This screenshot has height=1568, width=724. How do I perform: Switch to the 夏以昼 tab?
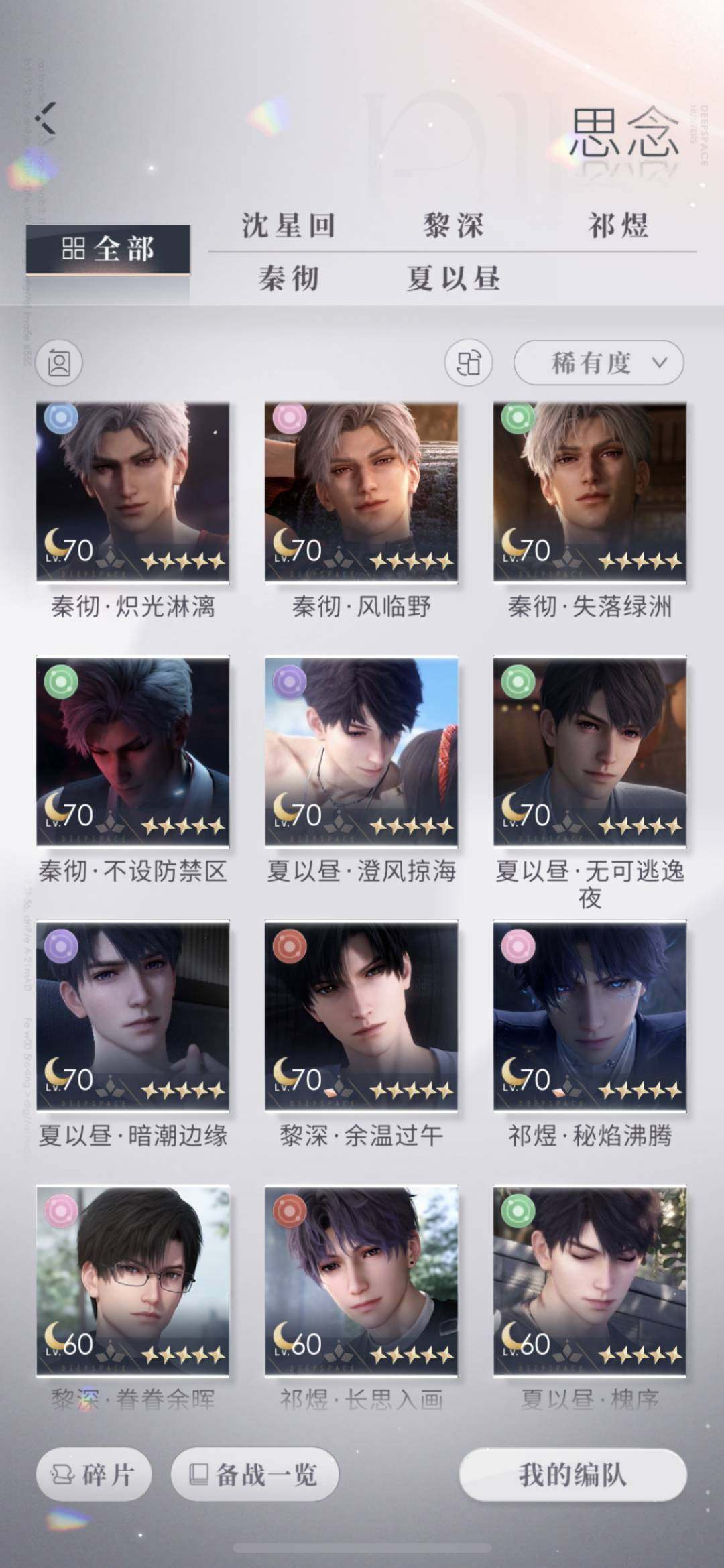point(453,278)
